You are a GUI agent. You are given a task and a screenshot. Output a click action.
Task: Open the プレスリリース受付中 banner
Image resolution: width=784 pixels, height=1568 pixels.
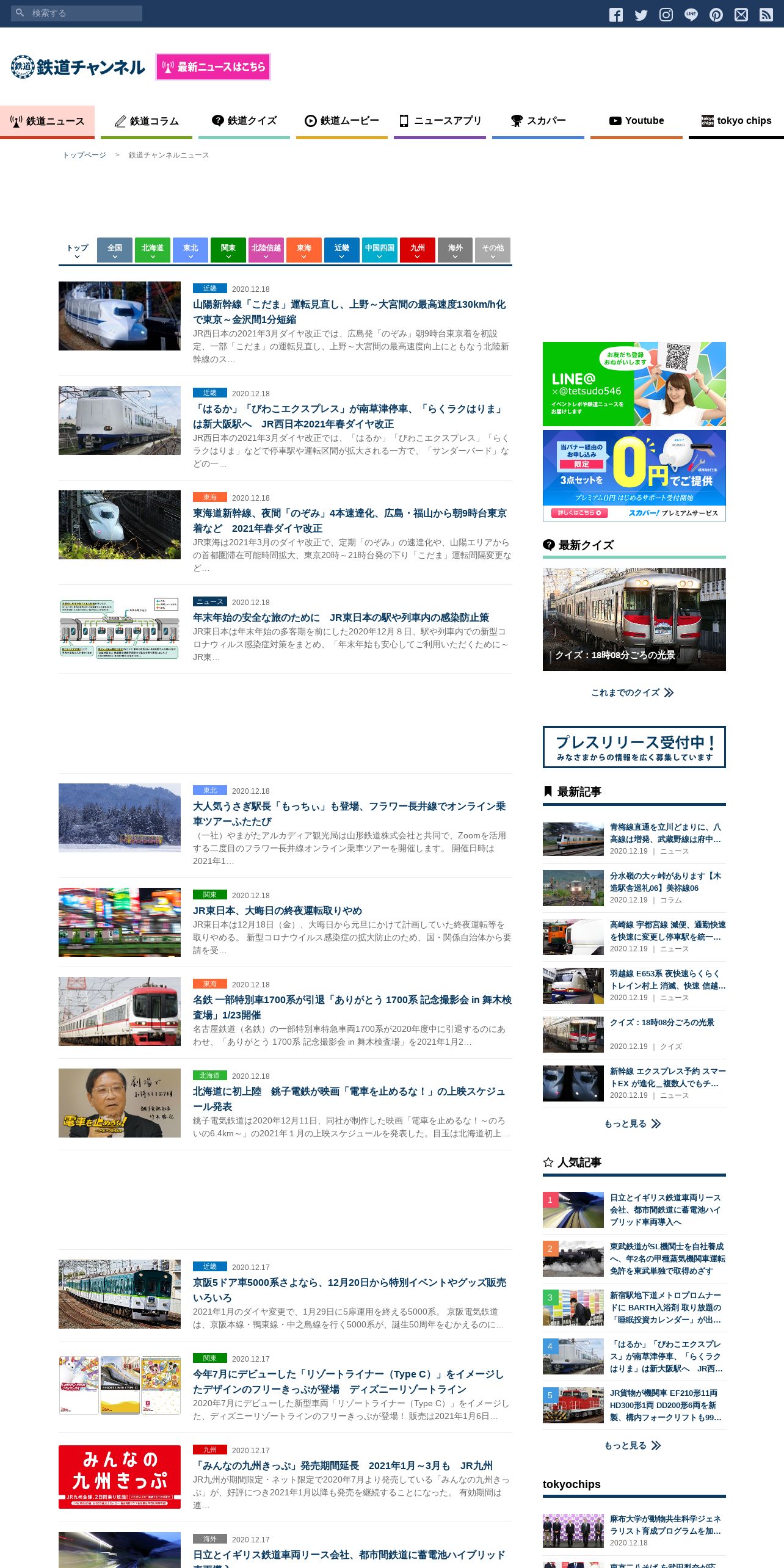(634, 747)
